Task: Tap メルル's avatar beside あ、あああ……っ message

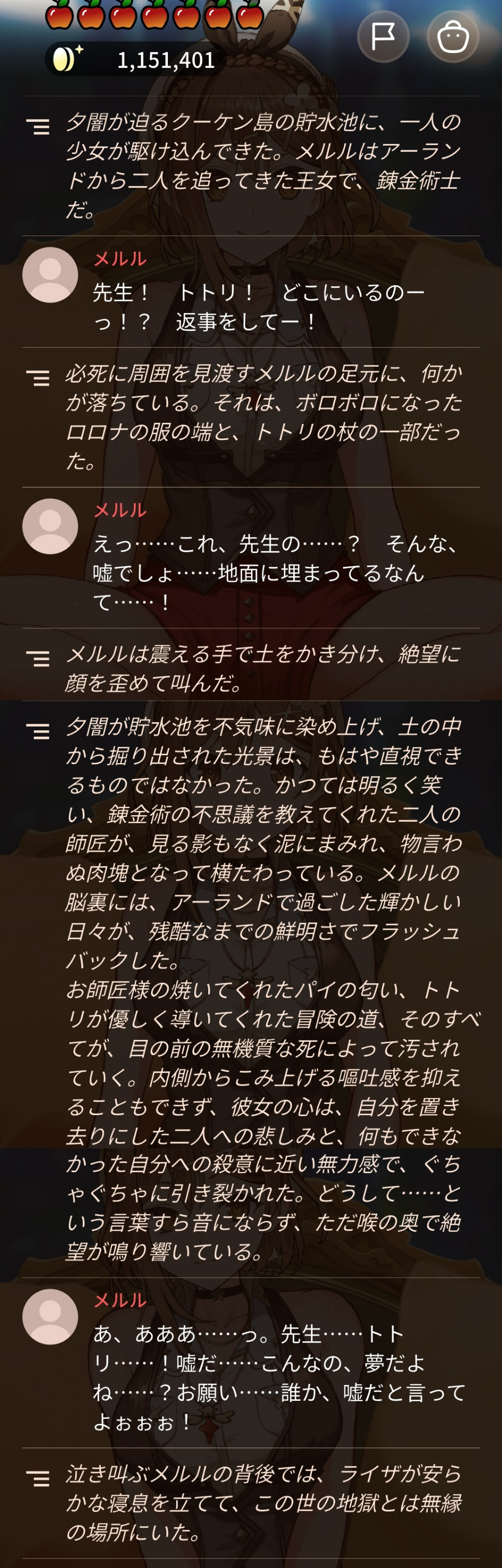Action: [50, 1316]
